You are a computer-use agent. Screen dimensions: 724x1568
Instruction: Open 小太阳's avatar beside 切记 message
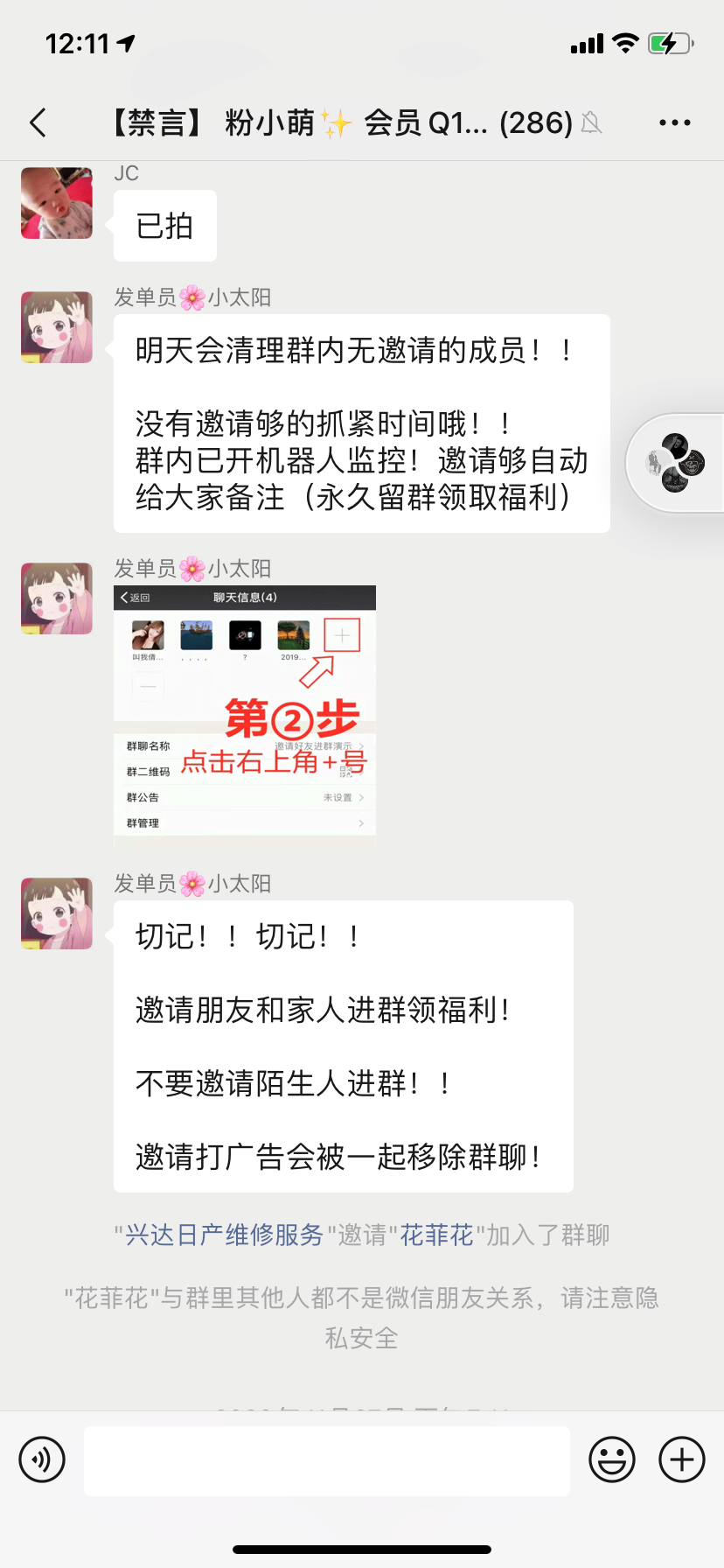click(57, 913)
